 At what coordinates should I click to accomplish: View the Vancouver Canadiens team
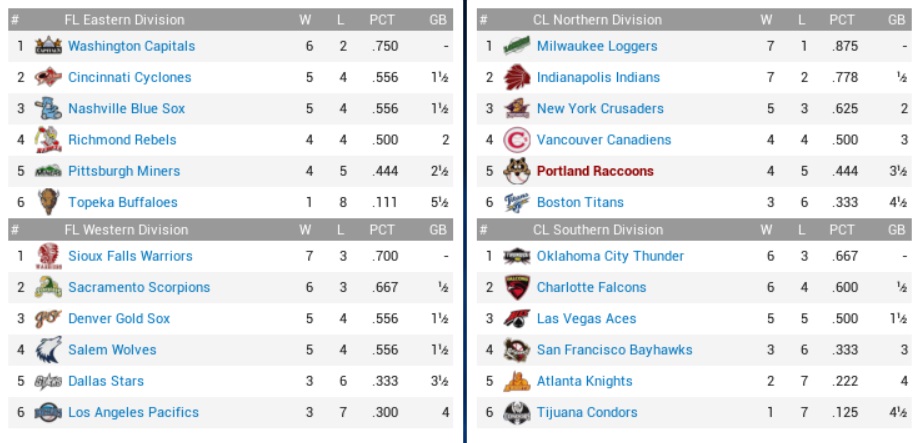click(604, 140)
